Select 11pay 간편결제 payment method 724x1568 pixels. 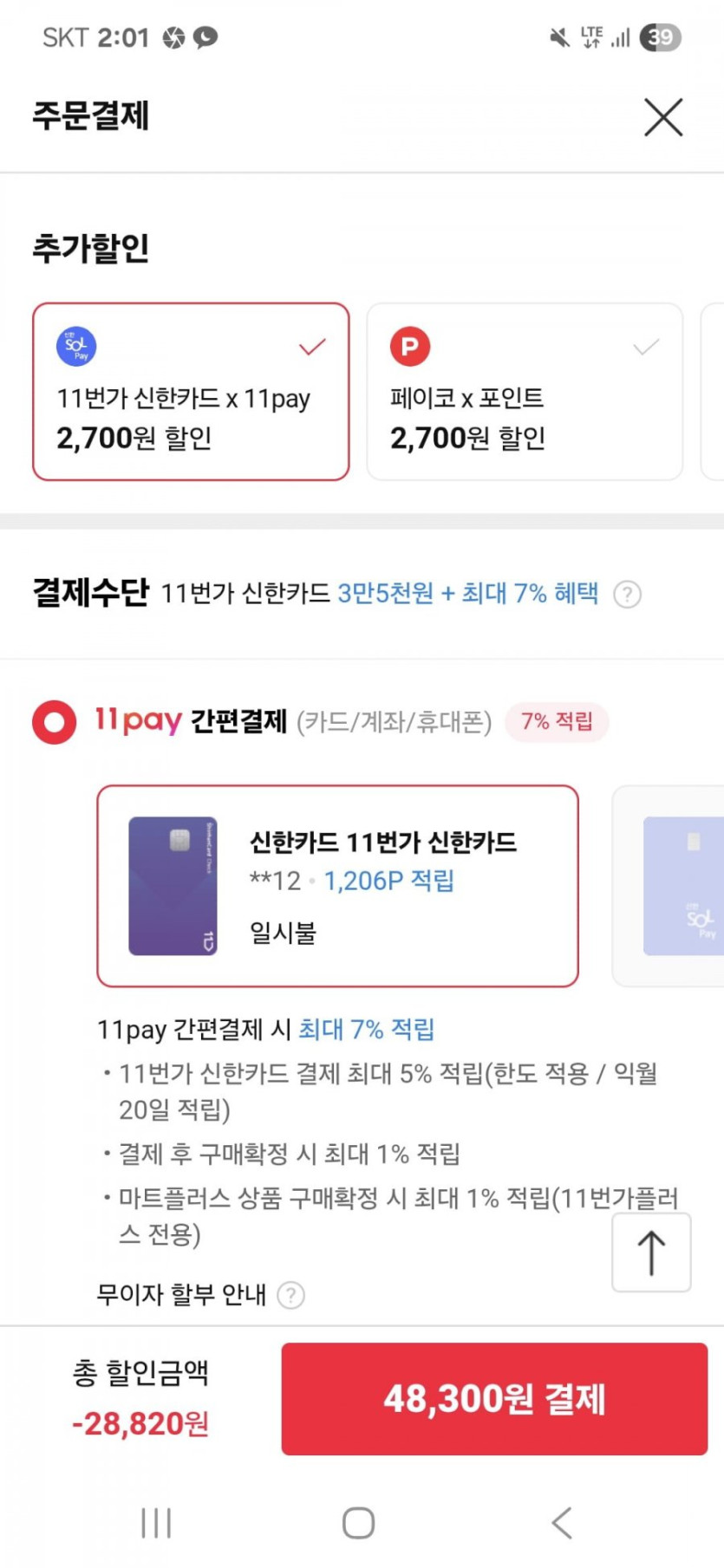coord(54,721)
